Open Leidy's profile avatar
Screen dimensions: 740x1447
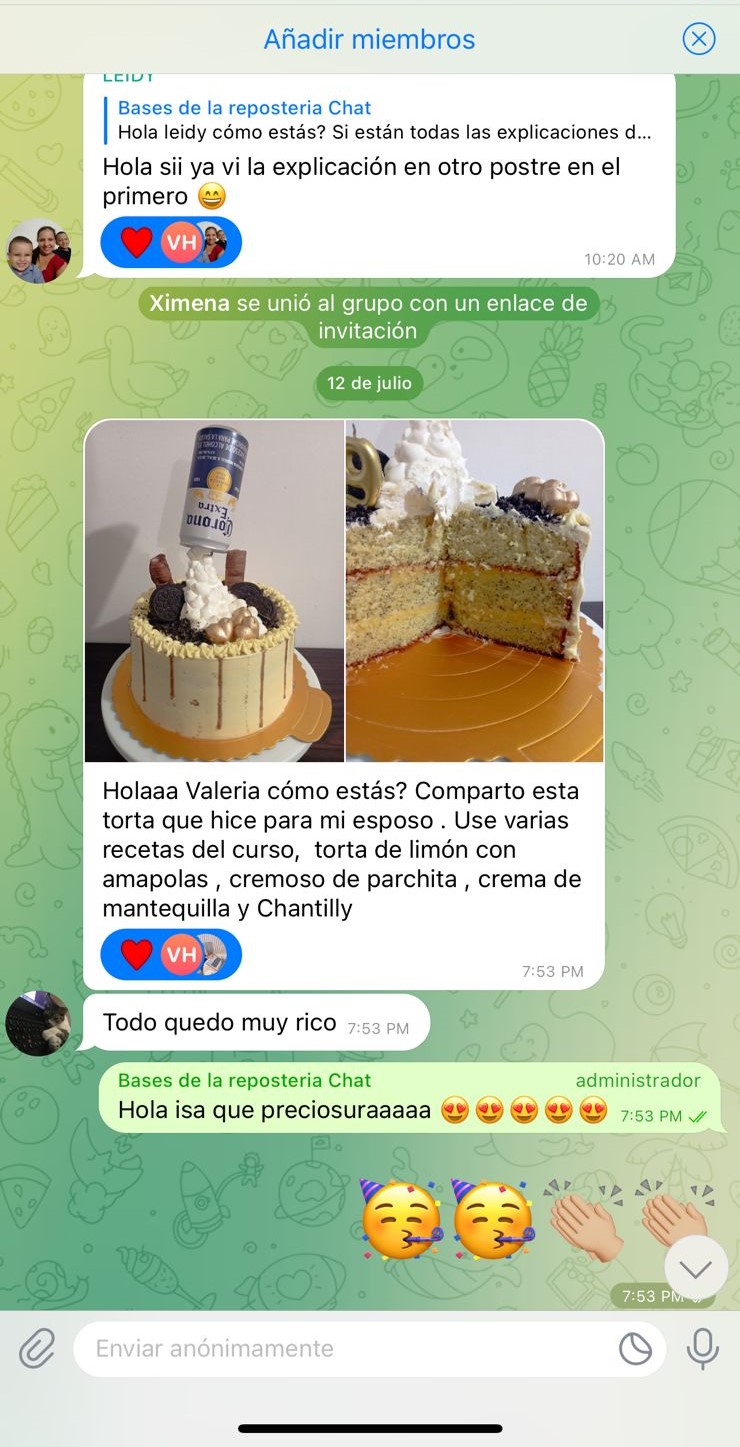38,252
